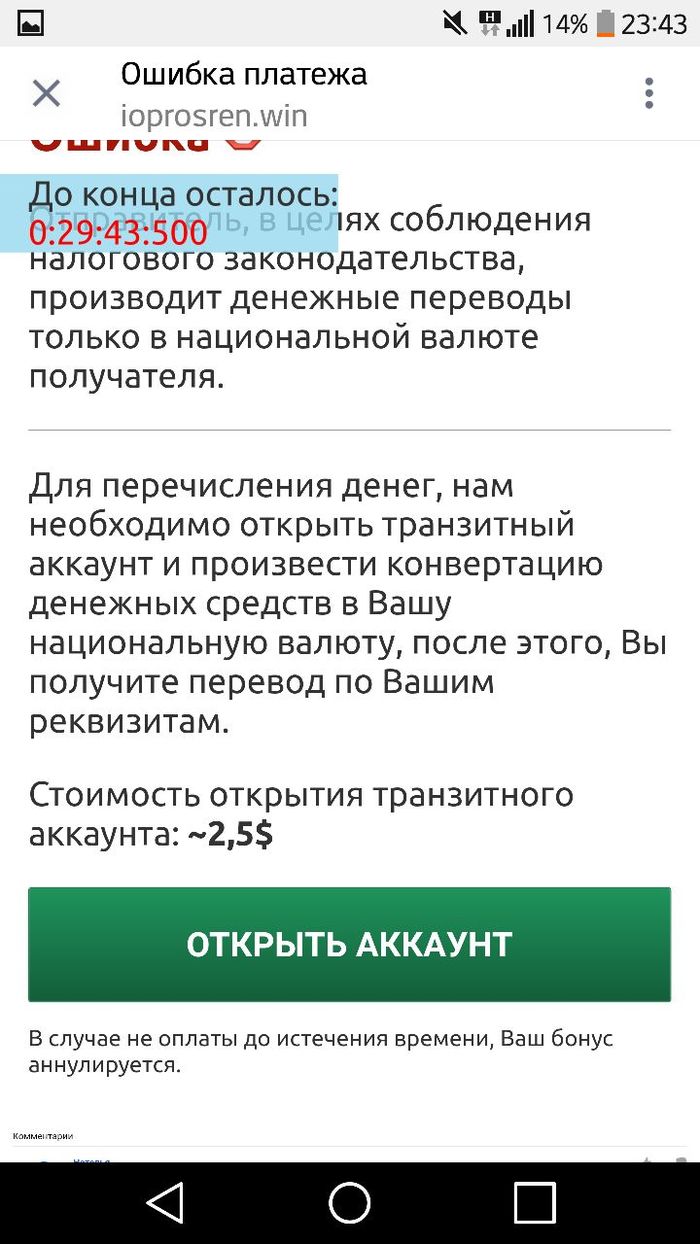Image resolution: width=700 pixels, height=1244 pixels.
Task: Go back with the system back button
Action: click(x=165, y=1202)
